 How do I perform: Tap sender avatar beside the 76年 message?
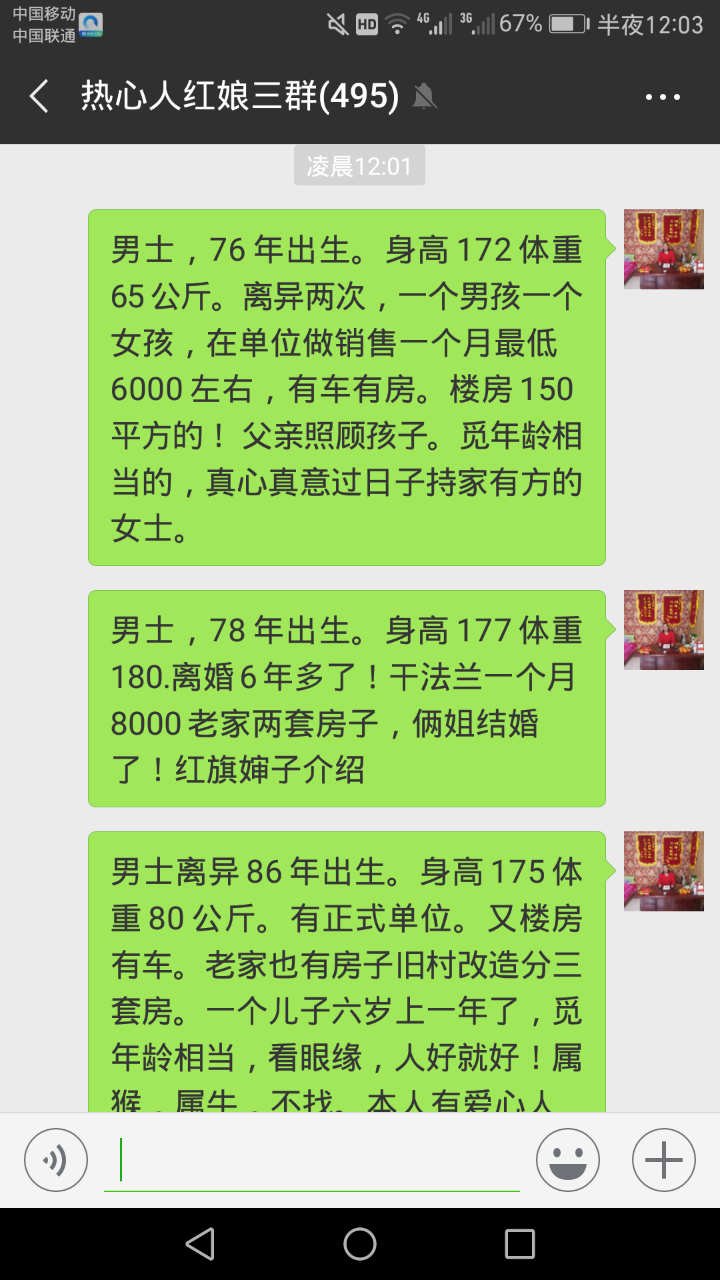[x=663, y=249]
